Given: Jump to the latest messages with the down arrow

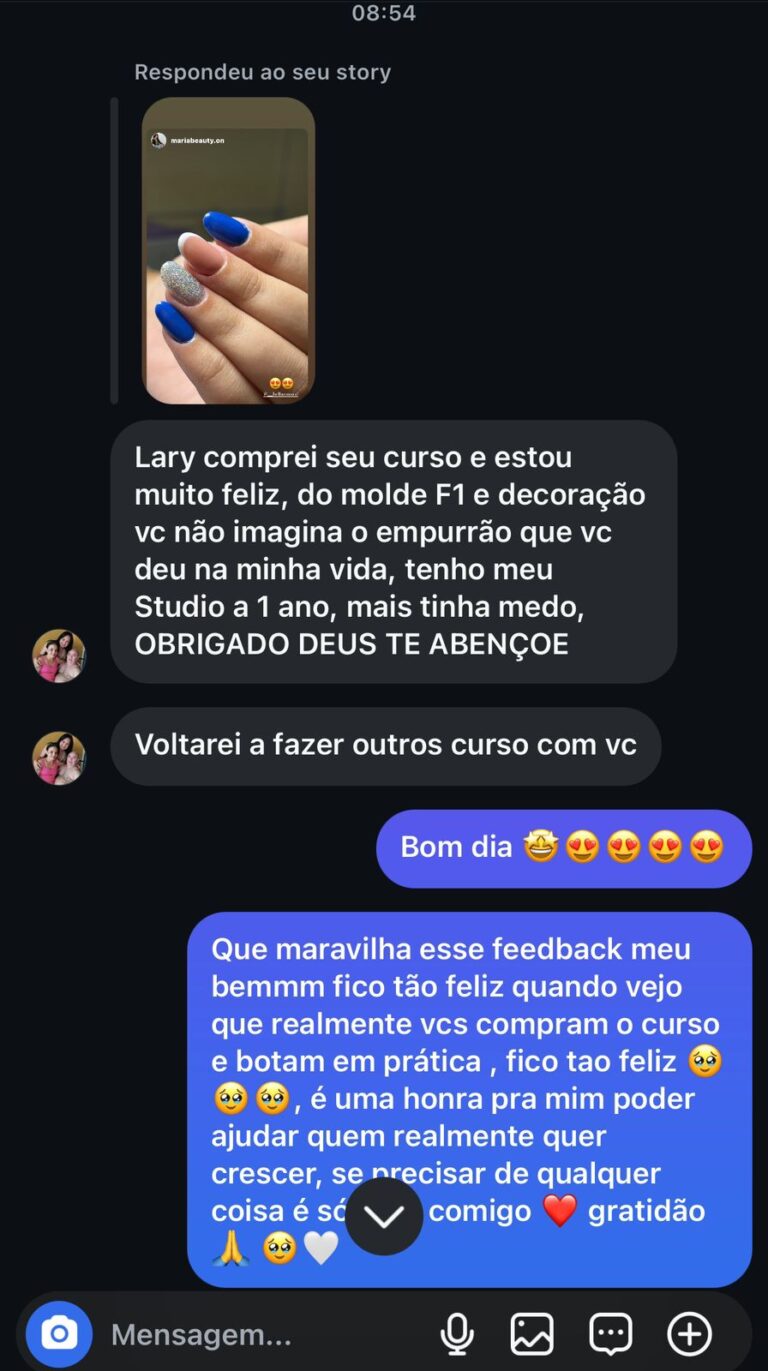Looking at the screenshot, I should (384, 1216).
